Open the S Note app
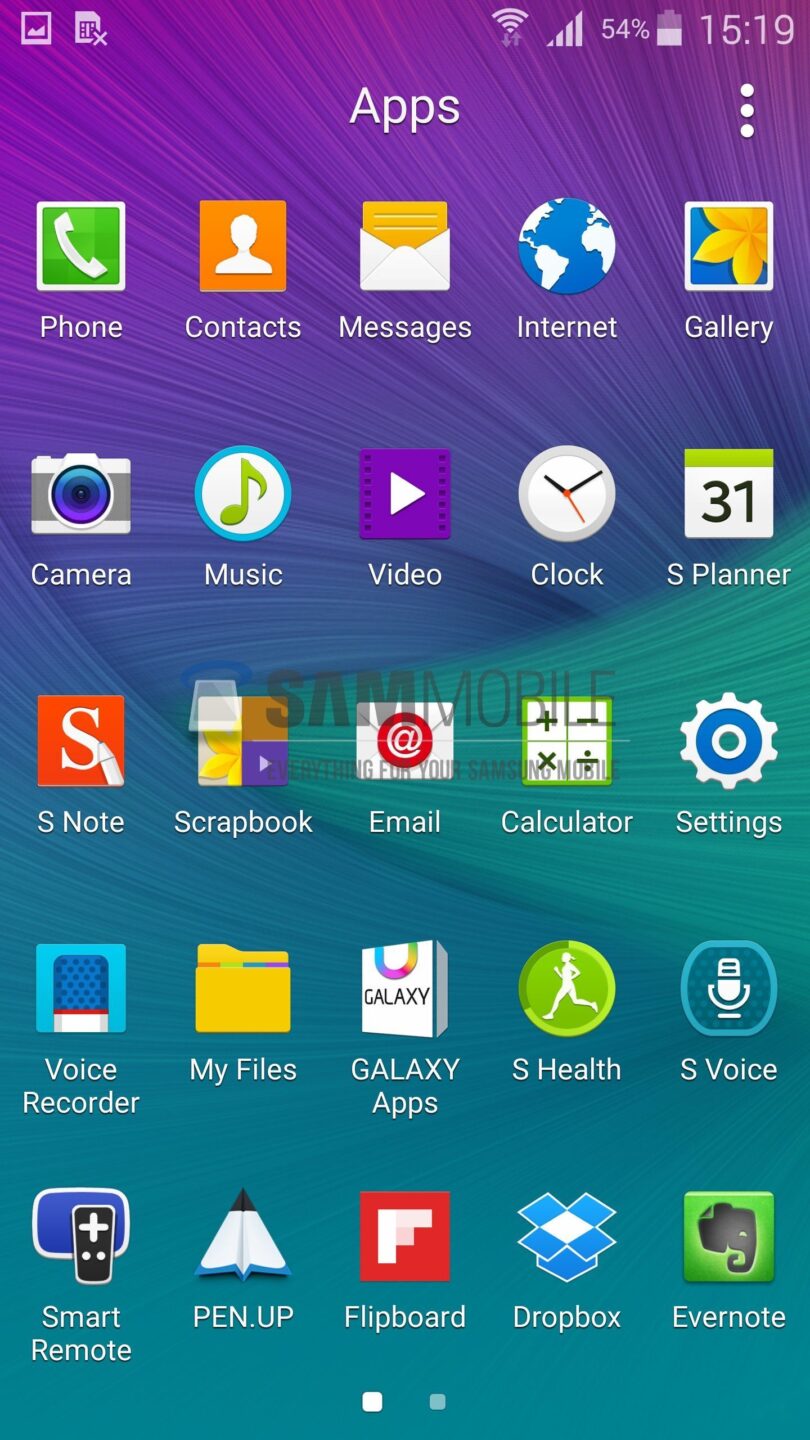The height and width of the screenshot is (1440, 810). click(80, 740)
